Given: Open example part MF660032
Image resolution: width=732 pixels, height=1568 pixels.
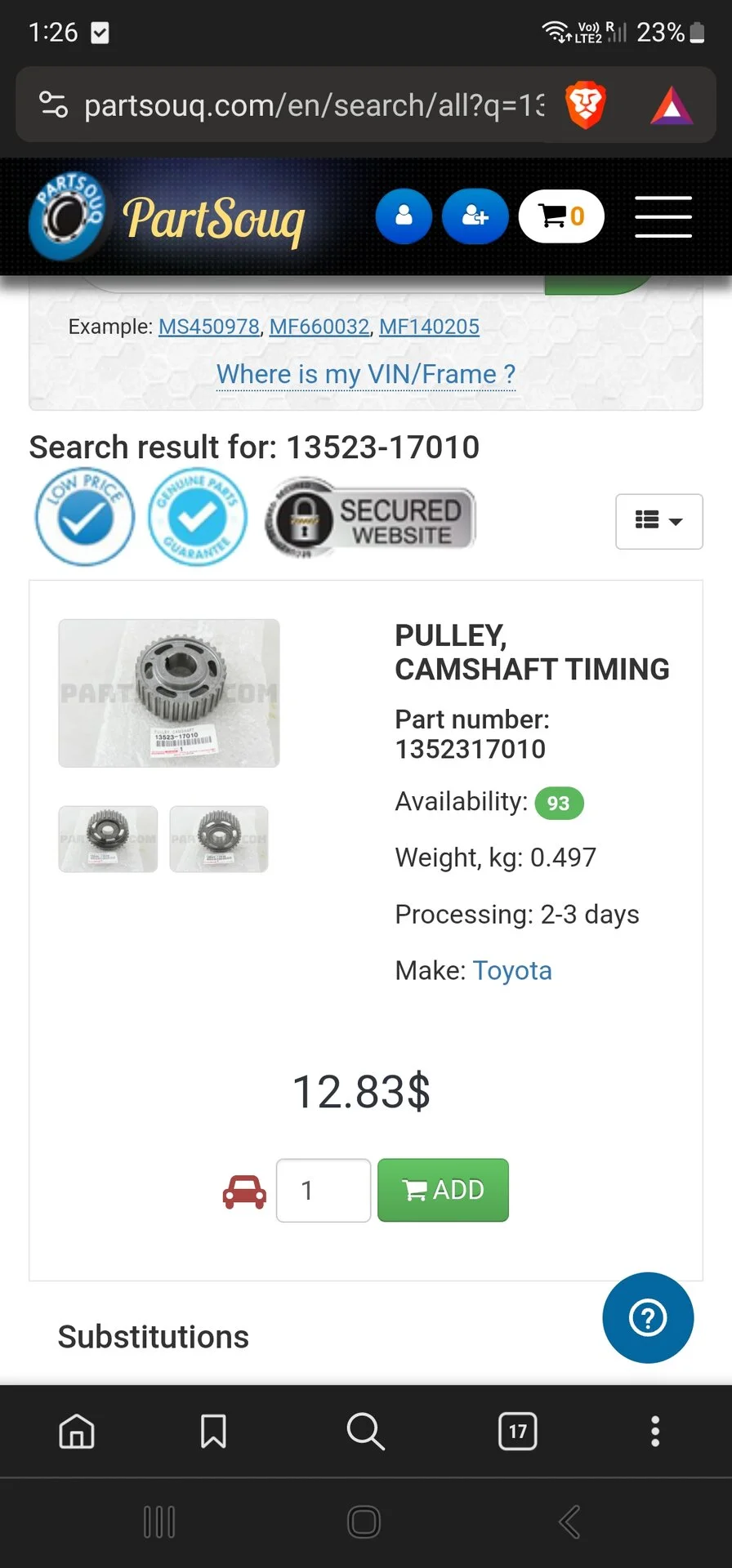Looking at the screenshot, I should [319, 327].
